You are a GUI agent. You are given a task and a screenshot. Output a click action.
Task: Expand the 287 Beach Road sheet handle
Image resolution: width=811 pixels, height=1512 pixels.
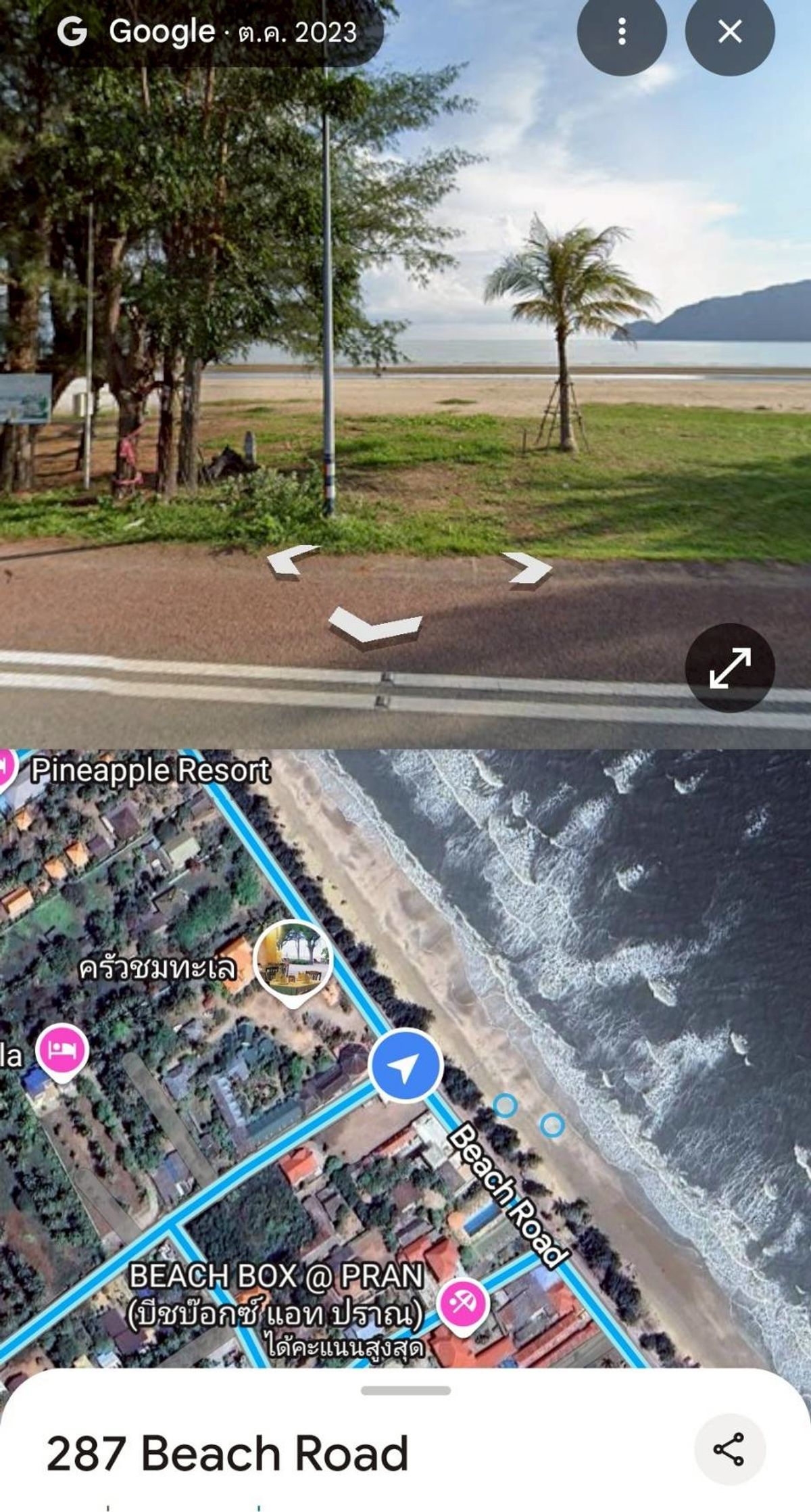point(405,1390)
